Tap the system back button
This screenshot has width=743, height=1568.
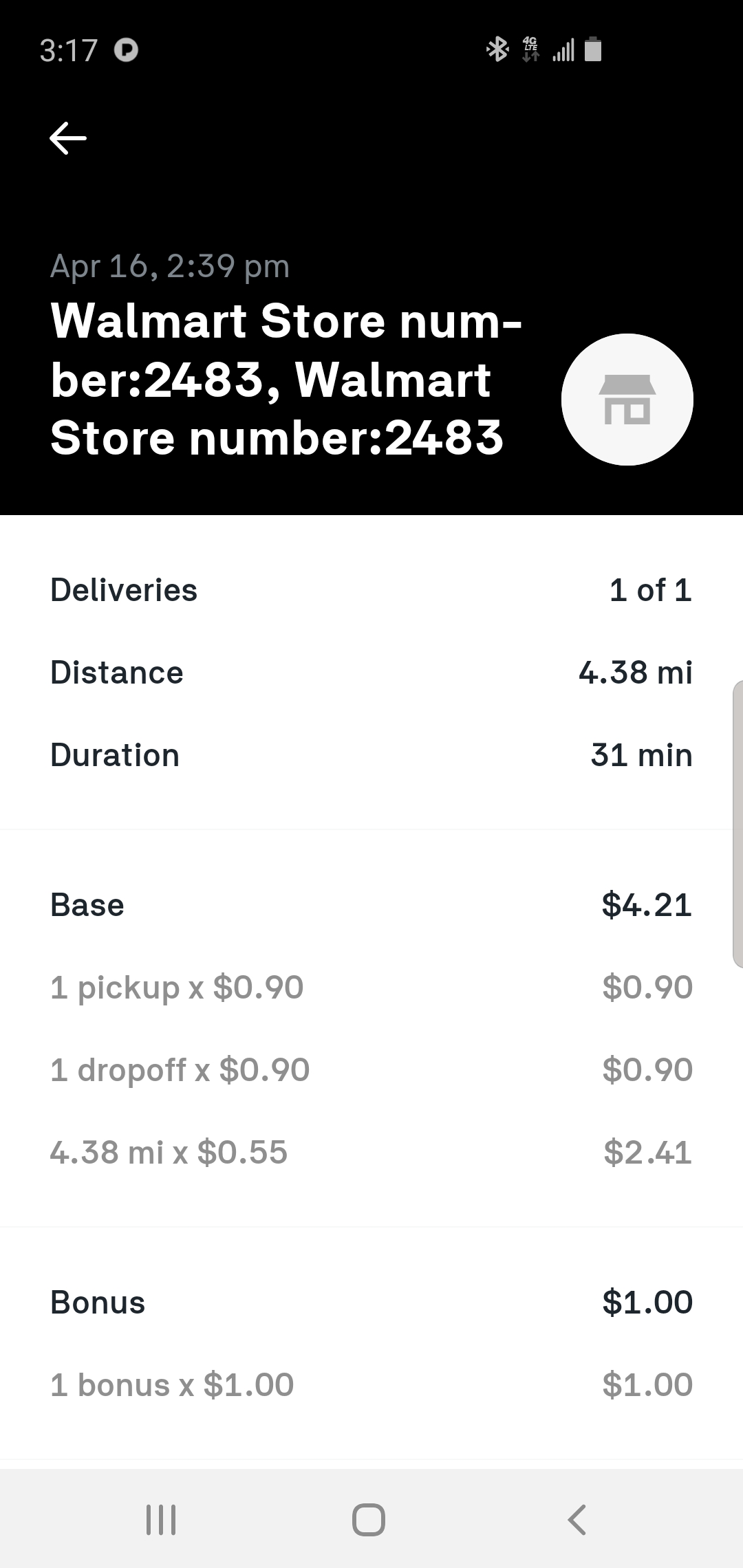577,1519
